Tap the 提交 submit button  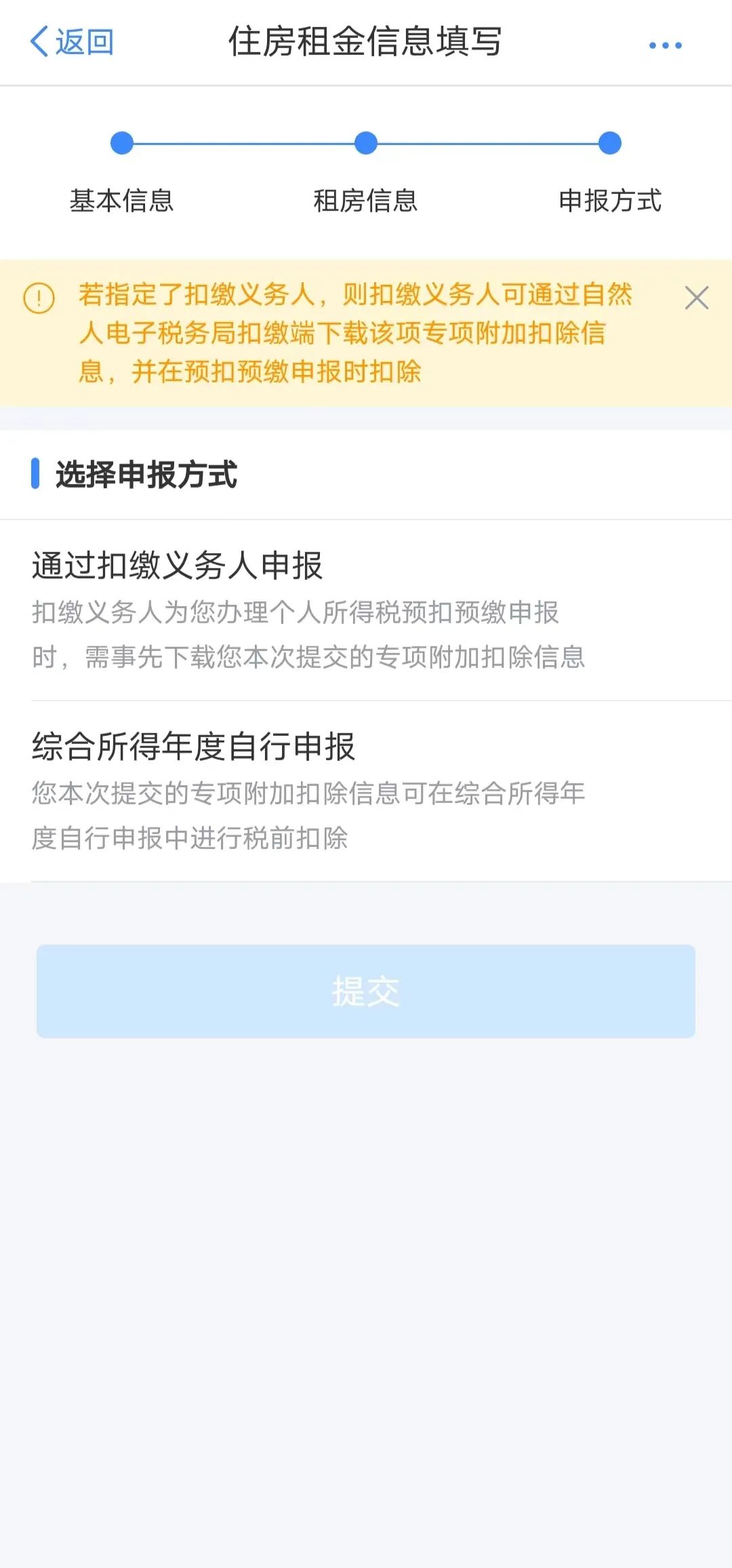coord(366,991)
